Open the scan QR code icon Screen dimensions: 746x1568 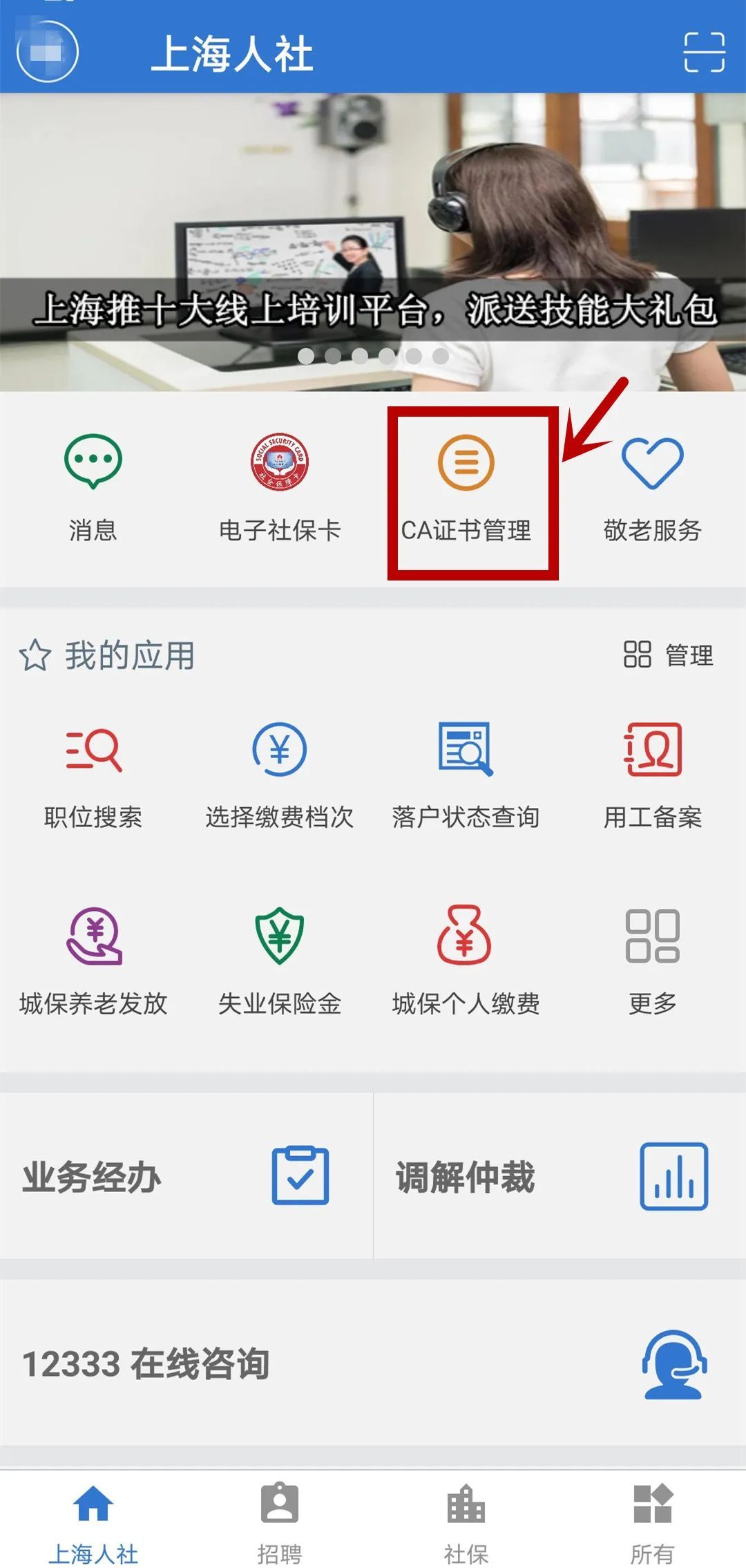[x=704, y=52]
